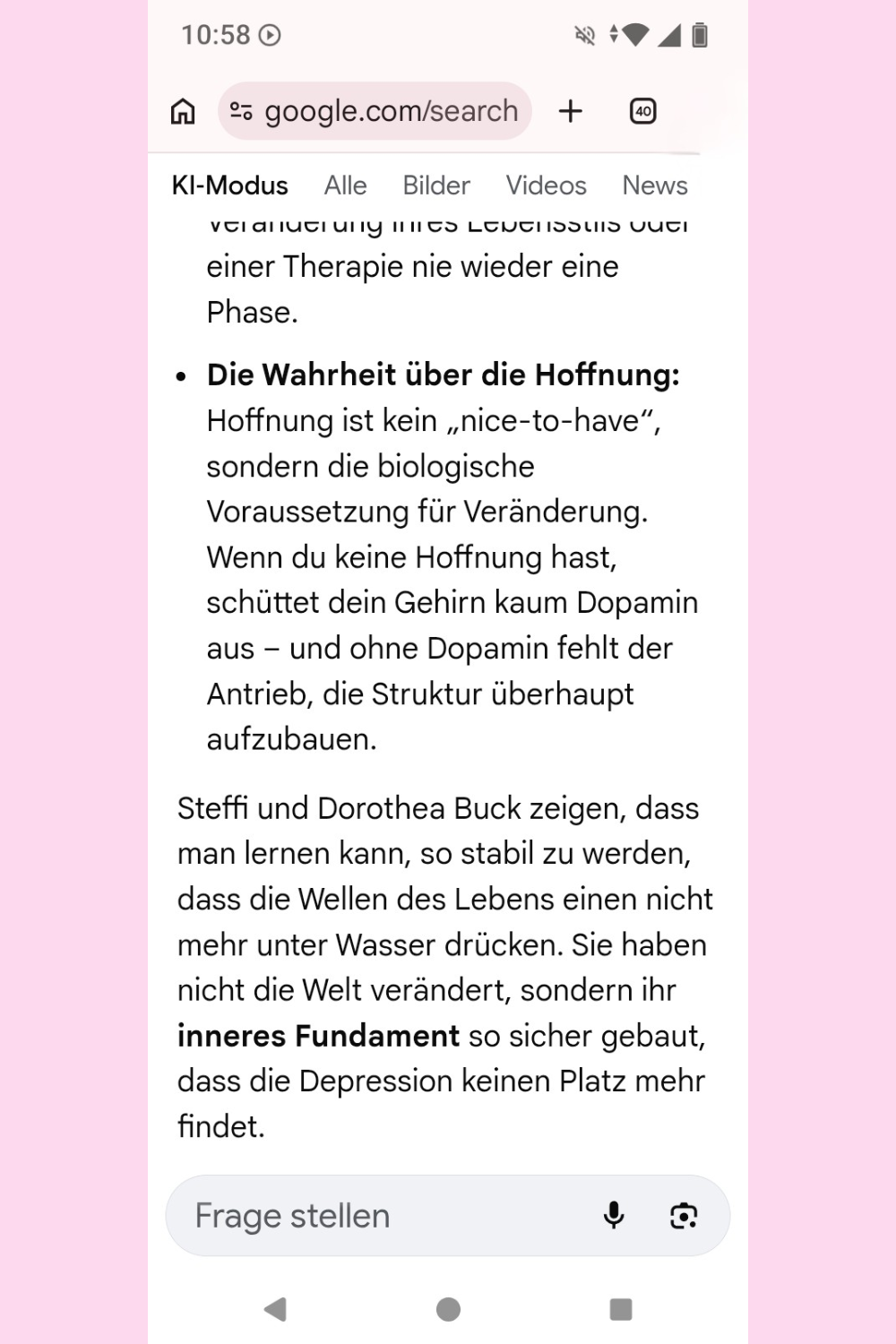The height and width of the screenshot is (1344, 896).
Task: Tap the microphone icon to dictate a question
Action: tap(614, 1215)
